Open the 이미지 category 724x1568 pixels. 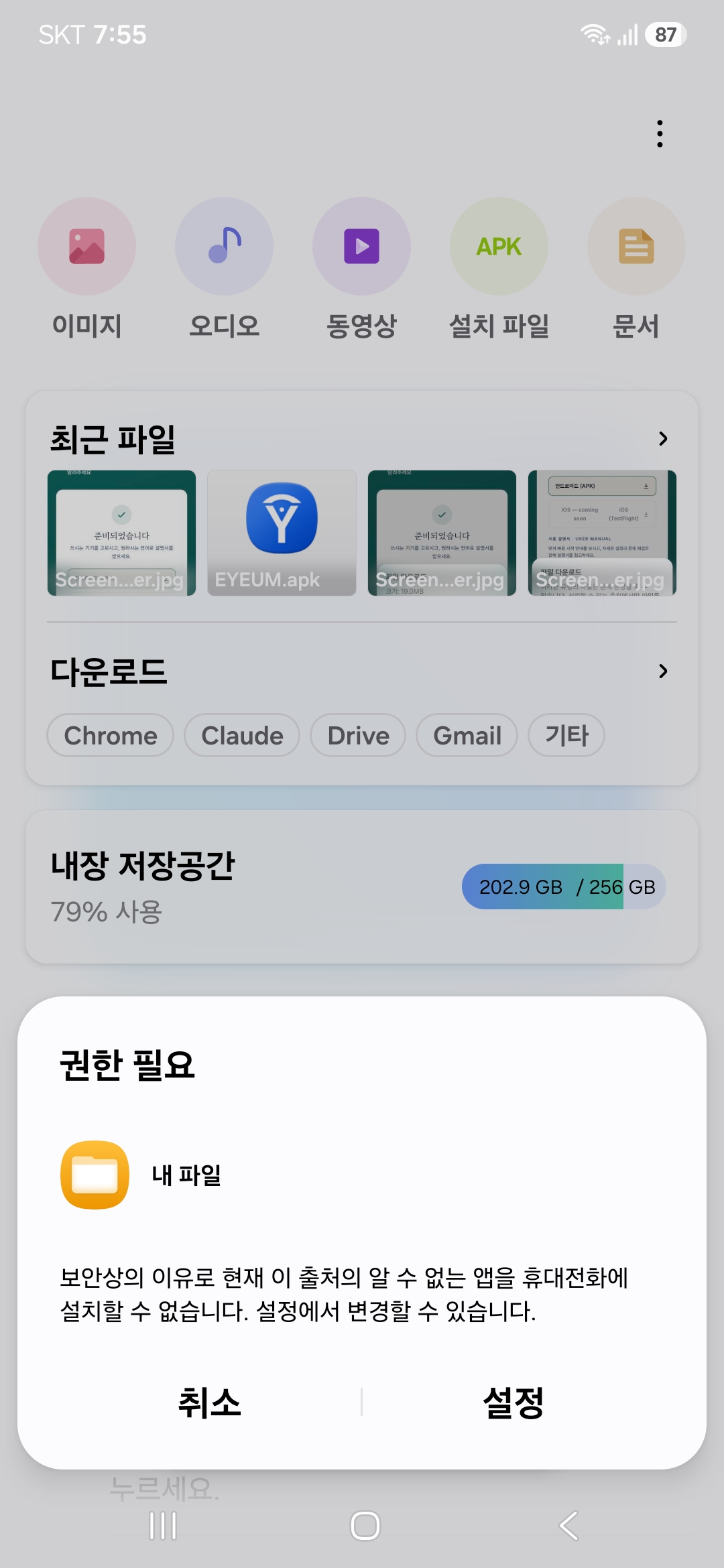pyautogui.click(x=86, y=268)
